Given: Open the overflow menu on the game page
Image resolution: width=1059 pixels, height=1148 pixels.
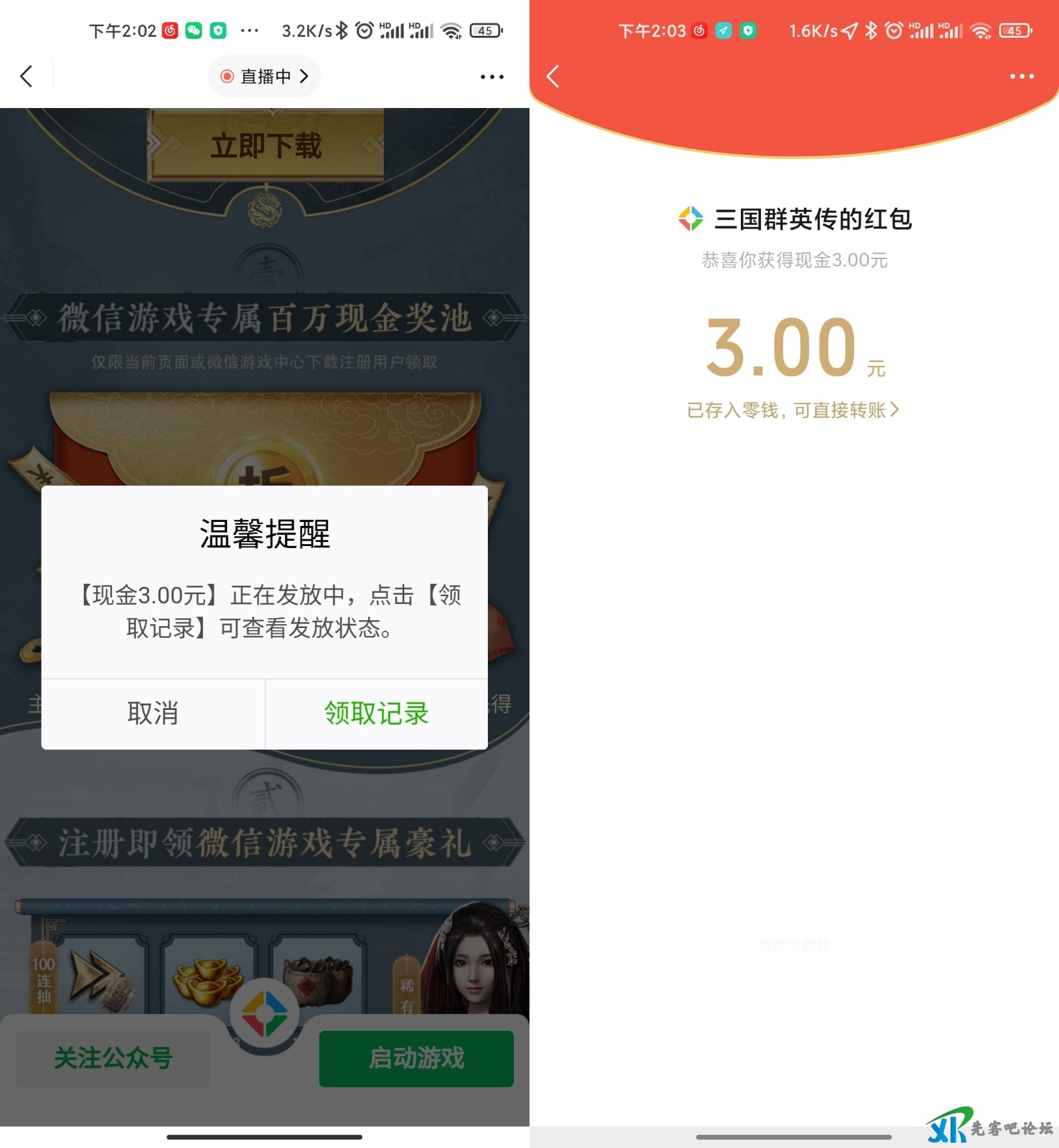Looking at the screenshot, I should tap(492, 76).
